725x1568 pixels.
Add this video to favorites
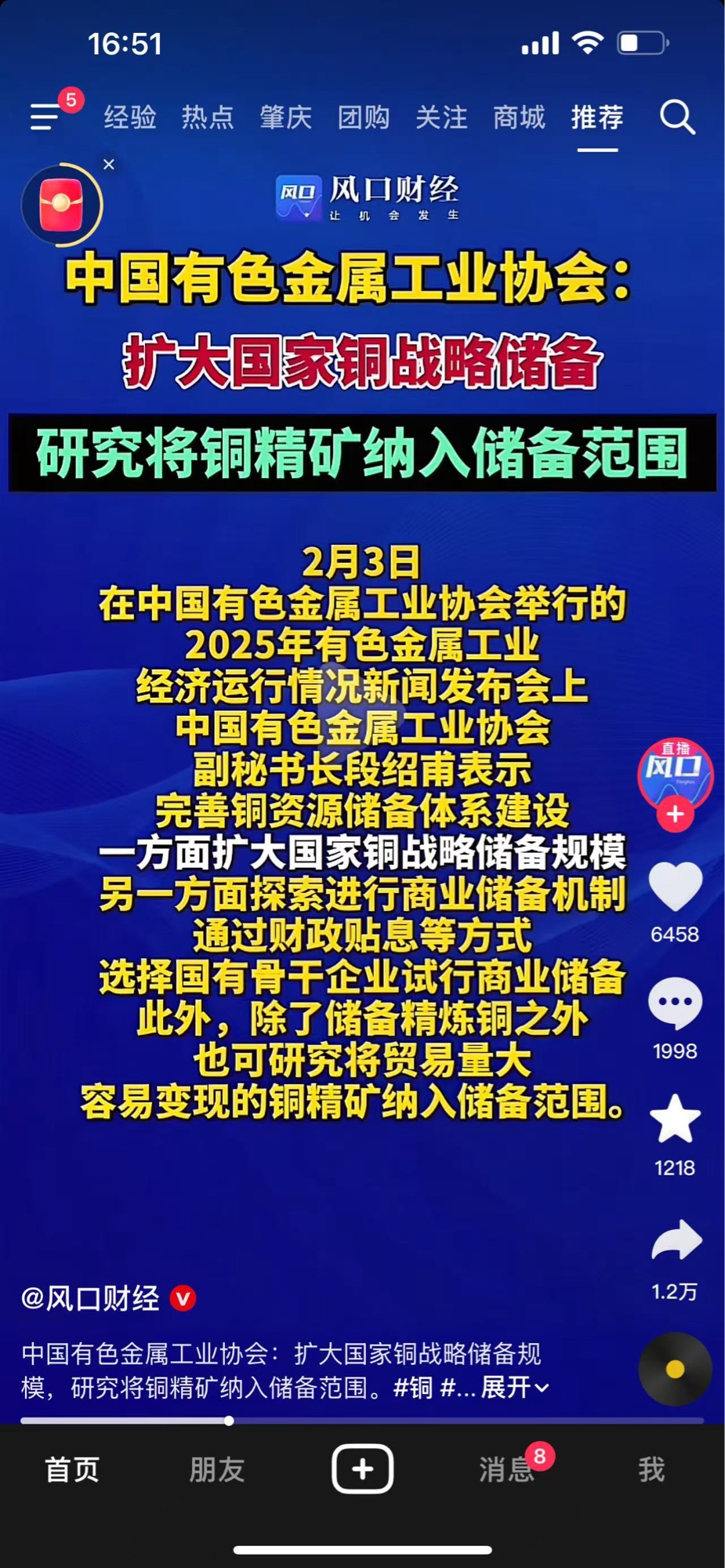coord(675,1120)
